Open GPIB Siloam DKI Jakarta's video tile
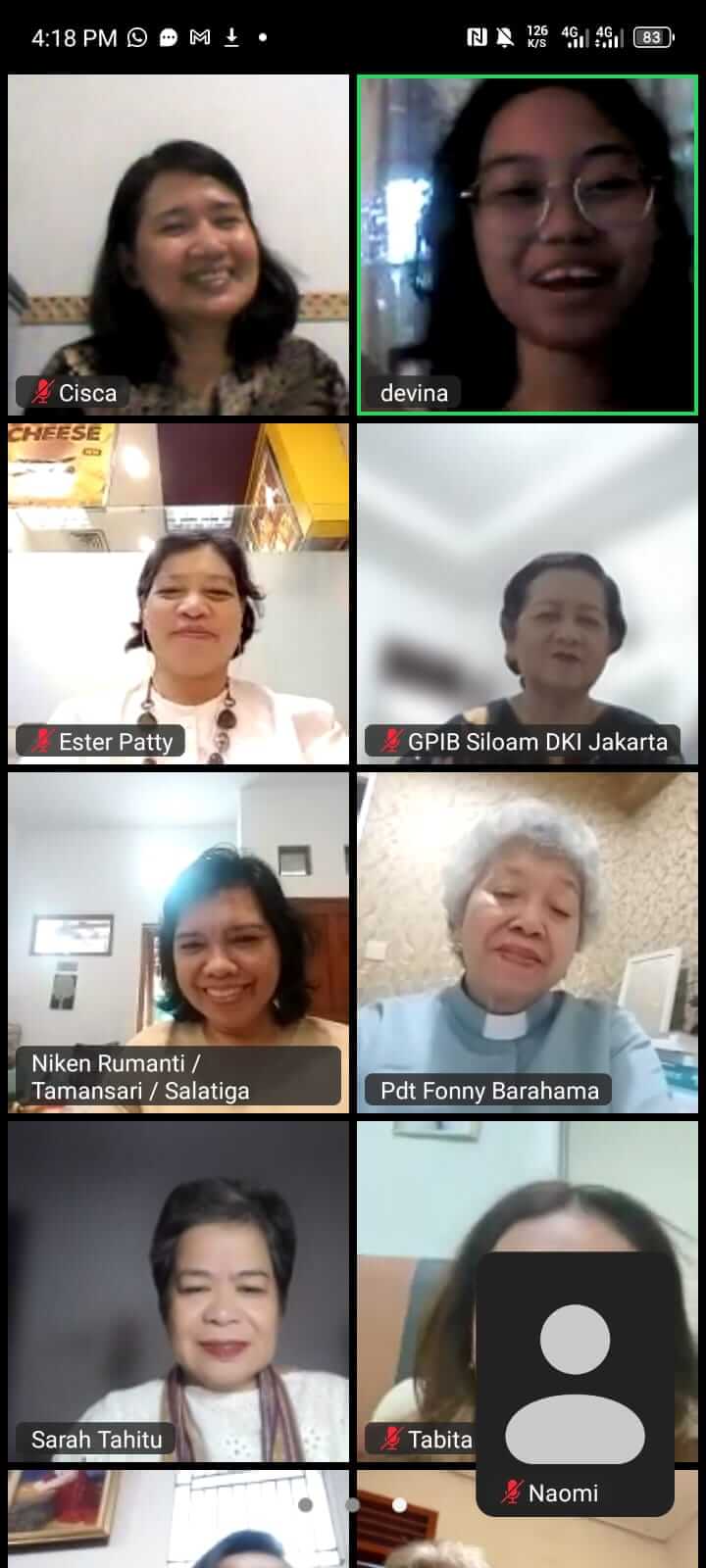Image resolution: width=706 pixels, height=1568 pixels. point(528,593)
